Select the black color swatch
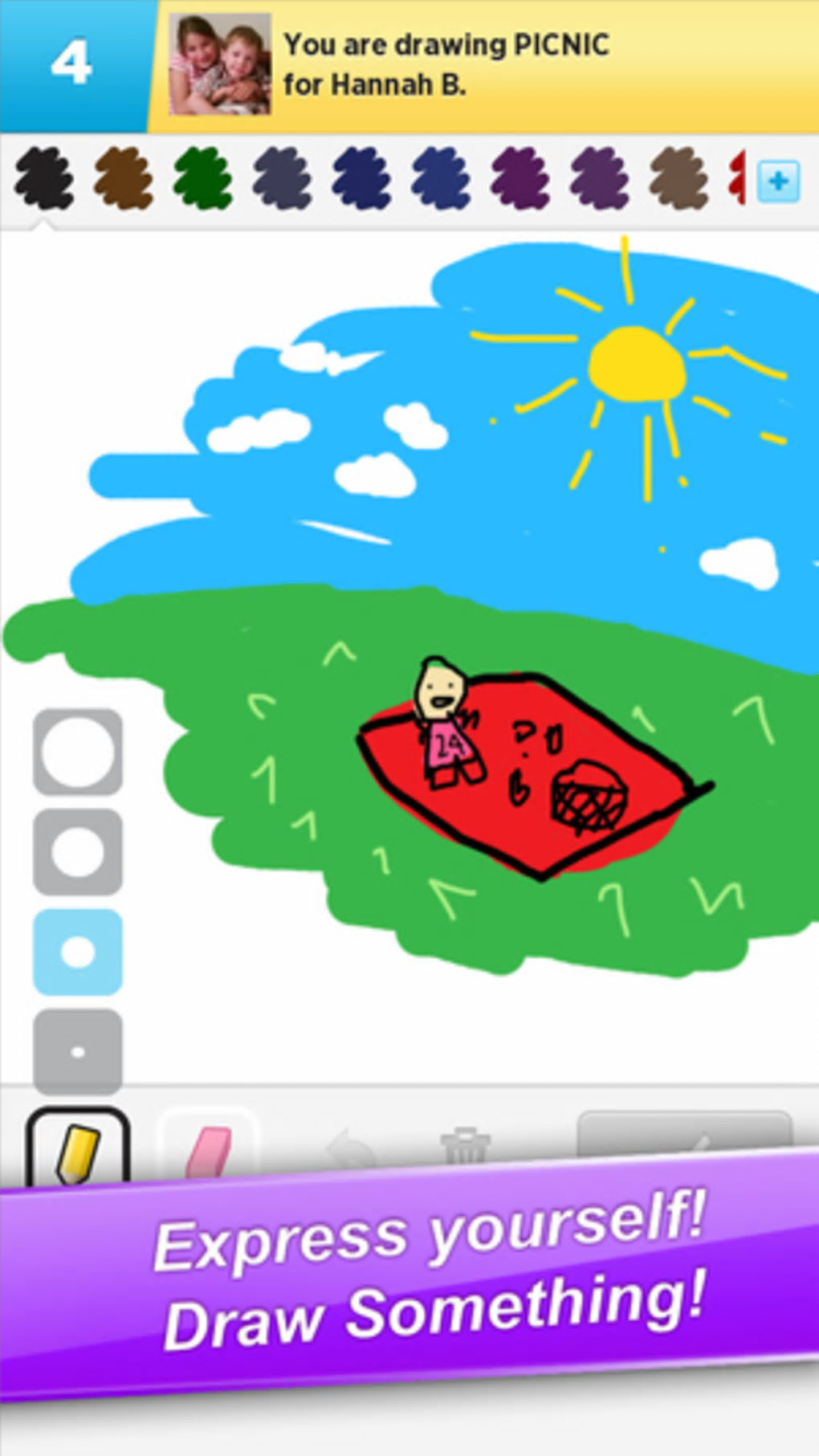This screenshot has height=1456, width=819. tap(44, 178)
